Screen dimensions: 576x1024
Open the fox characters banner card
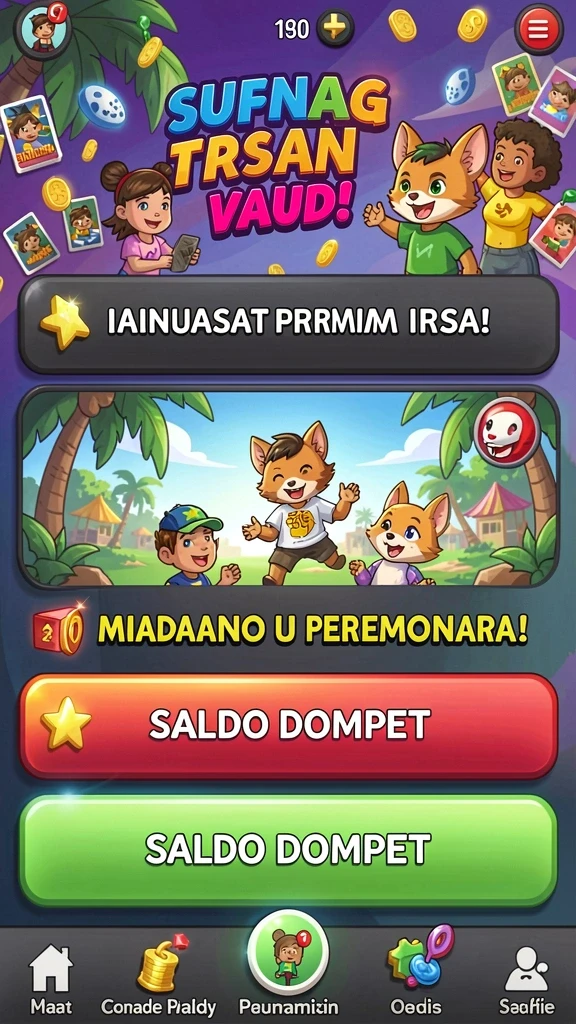289,487
